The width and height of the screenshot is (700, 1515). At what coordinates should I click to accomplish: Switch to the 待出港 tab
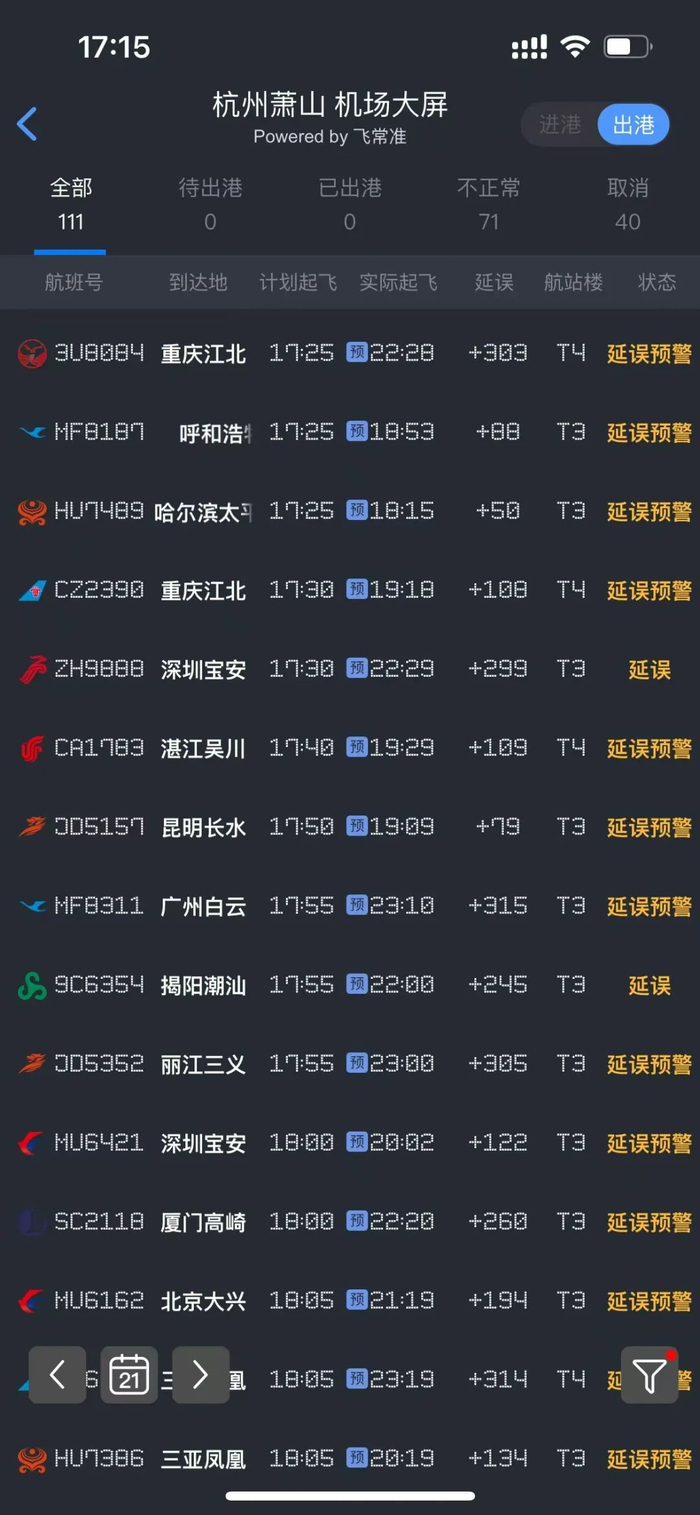click(210, 204)
